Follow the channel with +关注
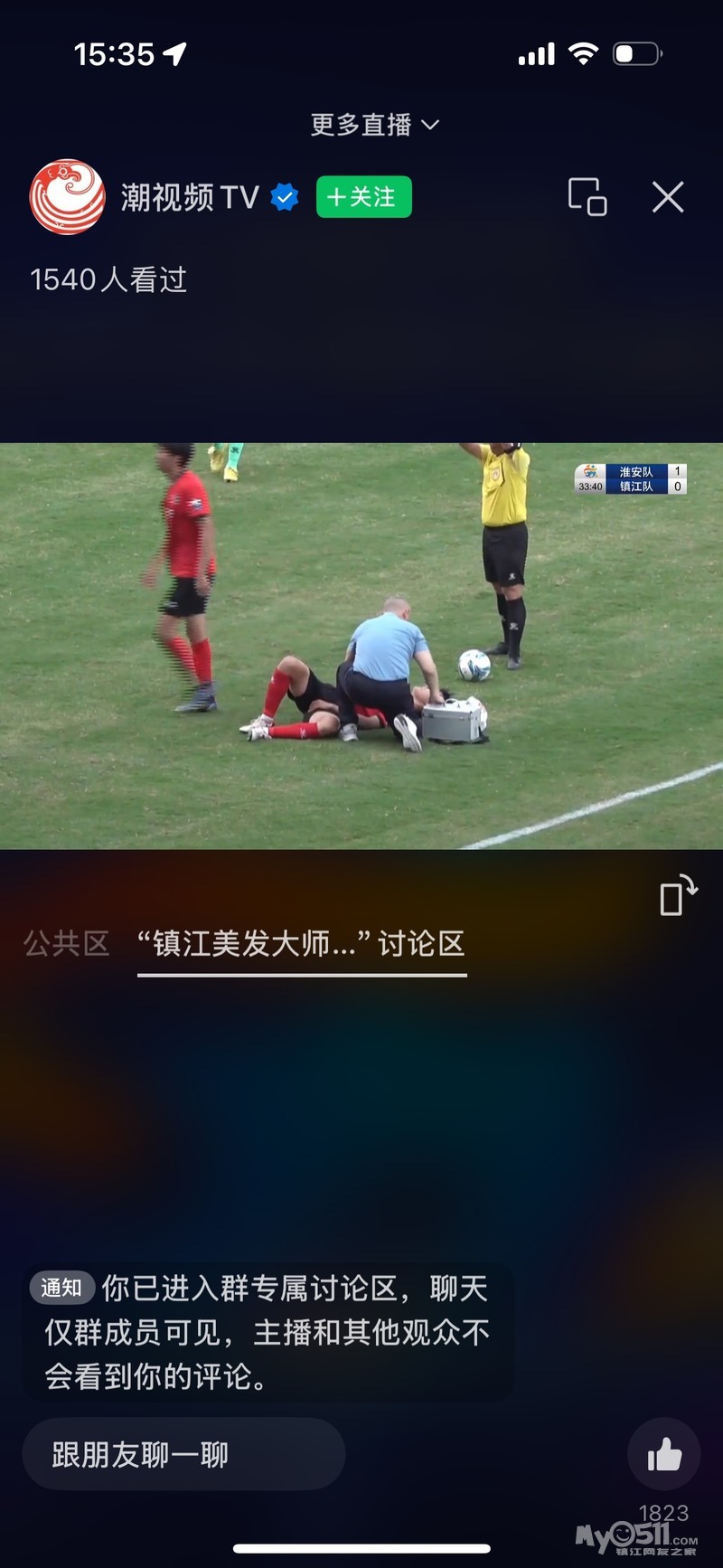Viewport: 723px width, 1568px height. [364, 197]
